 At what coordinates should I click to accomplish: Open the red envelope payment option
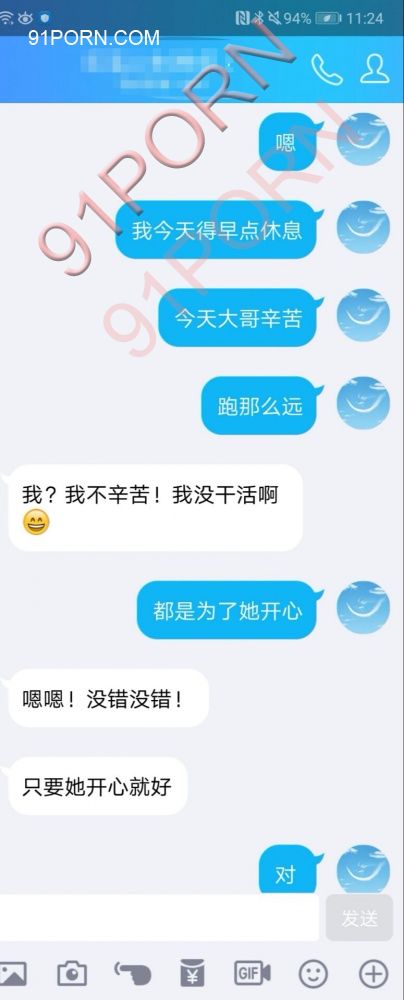[192, 973]
